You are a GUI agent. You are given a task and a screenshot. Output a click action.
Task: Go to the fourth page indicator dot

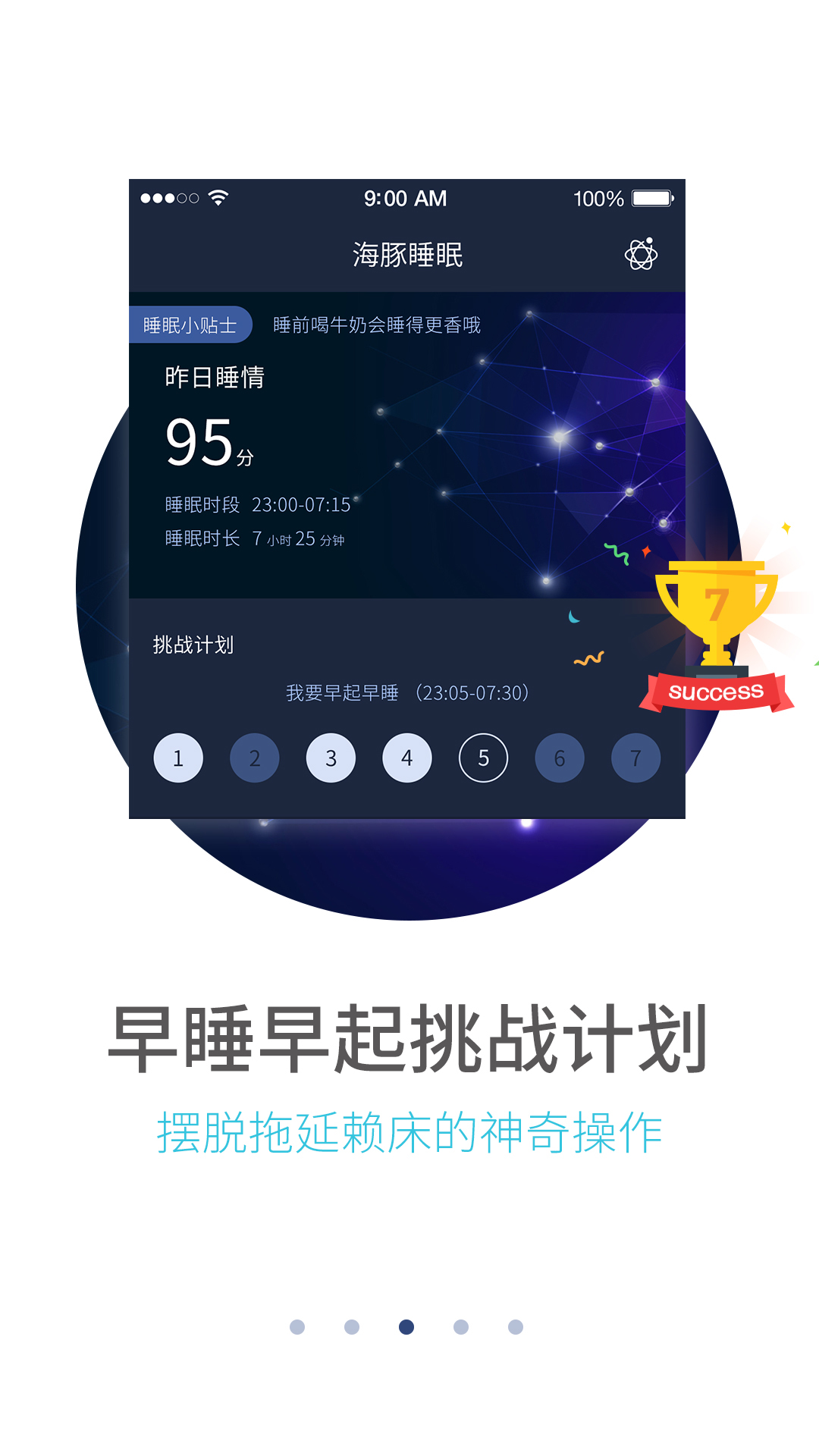pos(461,1326)
